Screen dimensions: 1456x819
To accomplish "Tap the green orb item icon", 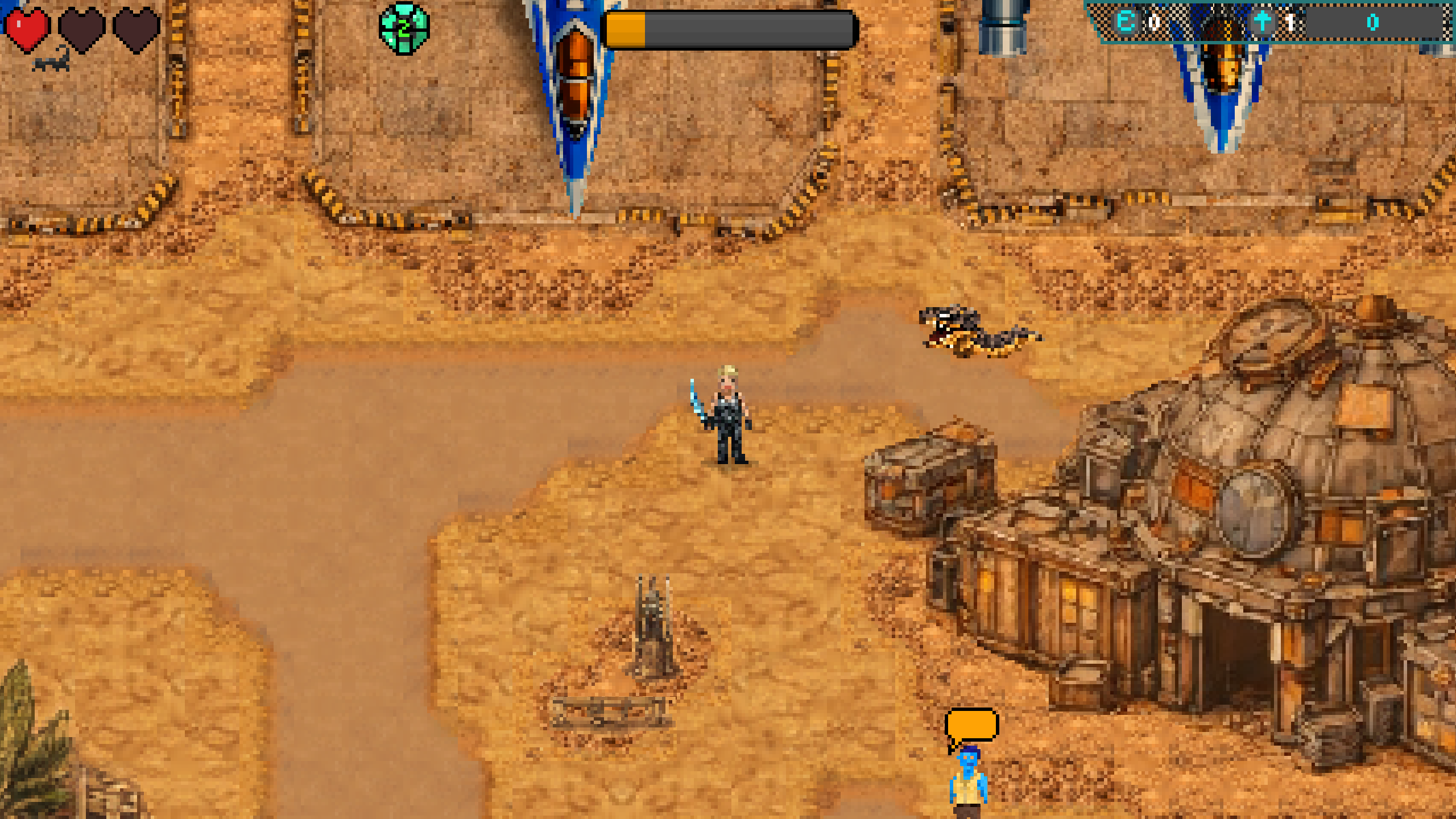I will [404, 27].
